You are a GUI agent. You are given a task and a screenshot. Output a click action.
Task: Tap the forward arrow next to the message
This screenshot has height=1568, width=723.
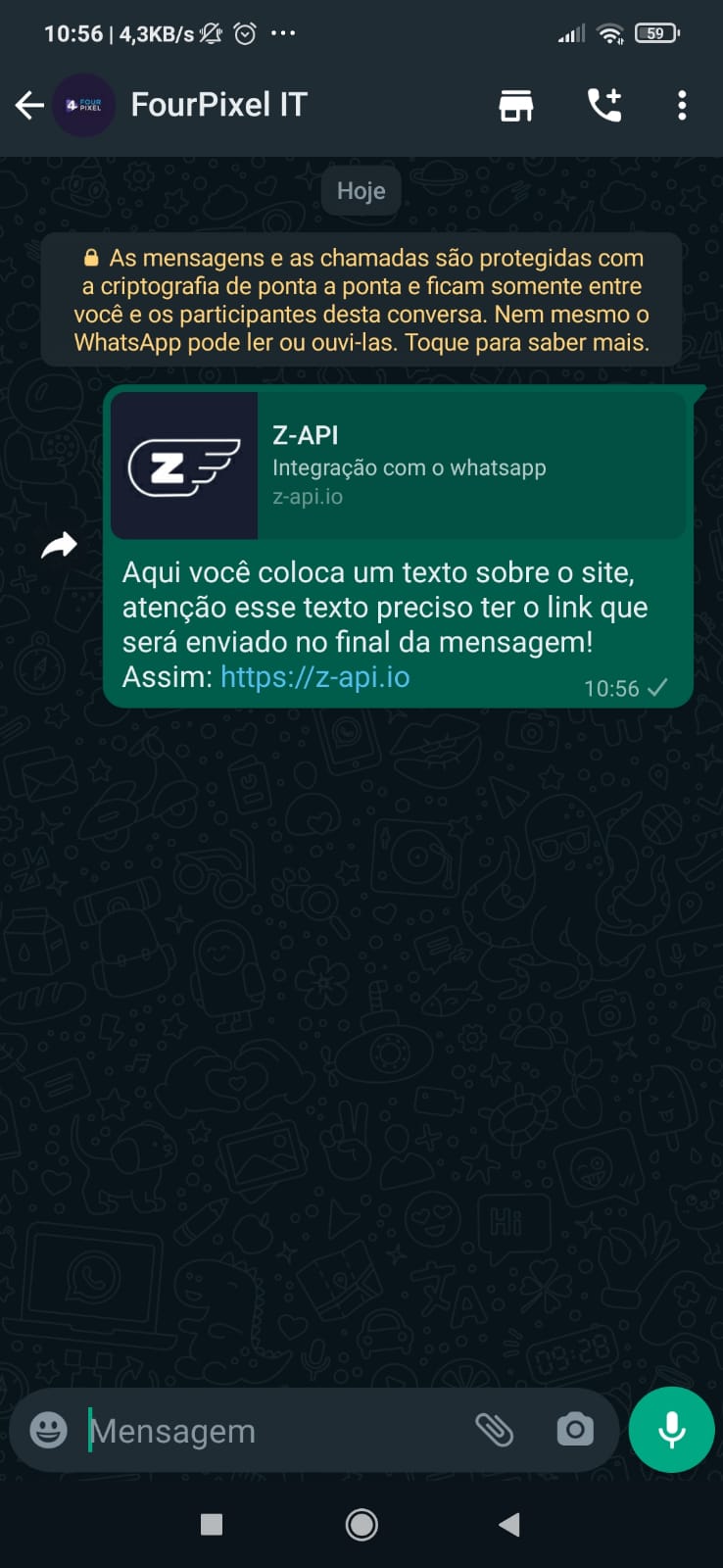(59, 544)
